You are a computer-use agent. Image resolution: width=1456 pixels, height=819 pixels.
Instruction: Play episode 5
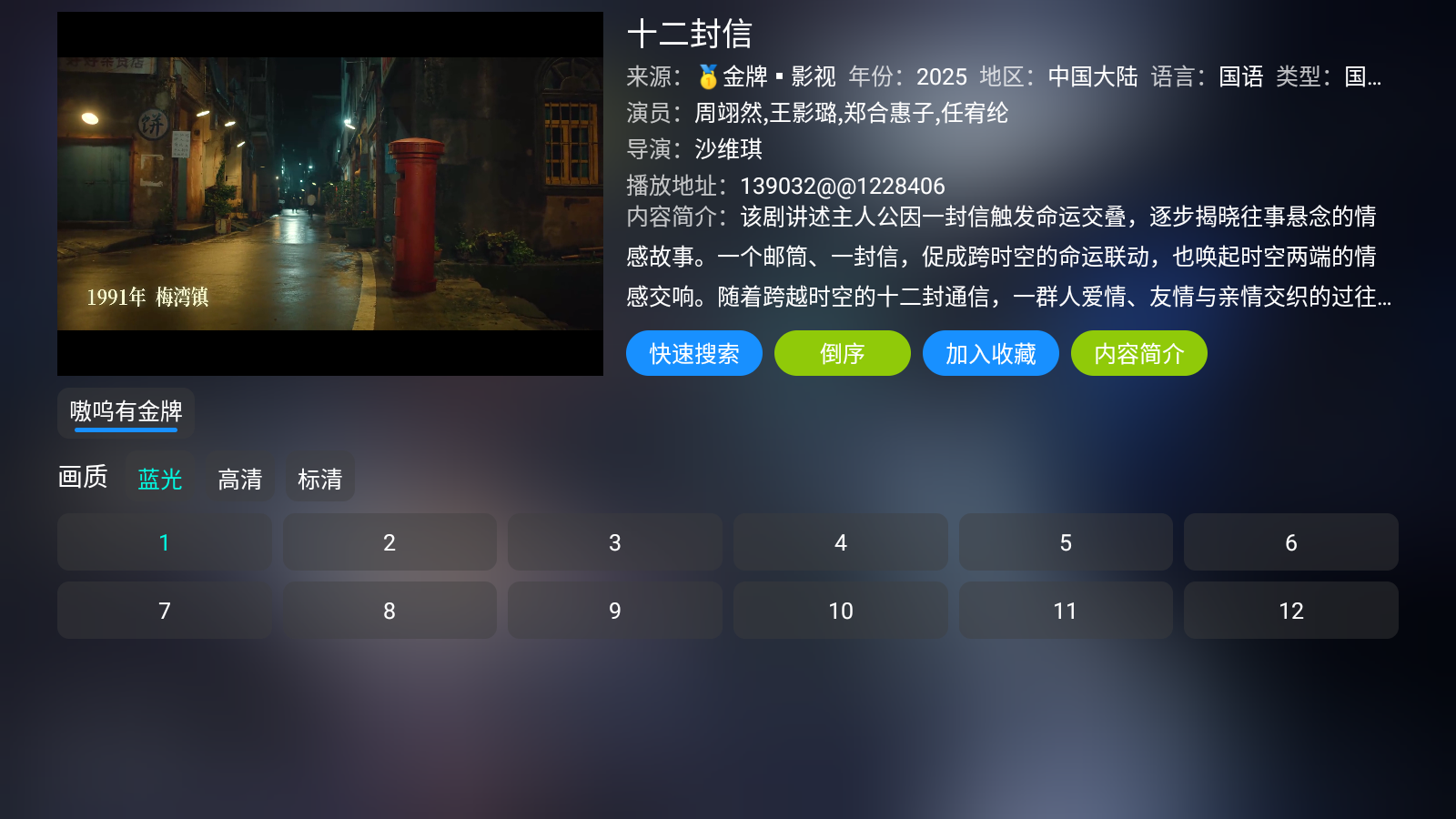[x=1066, y=542]
